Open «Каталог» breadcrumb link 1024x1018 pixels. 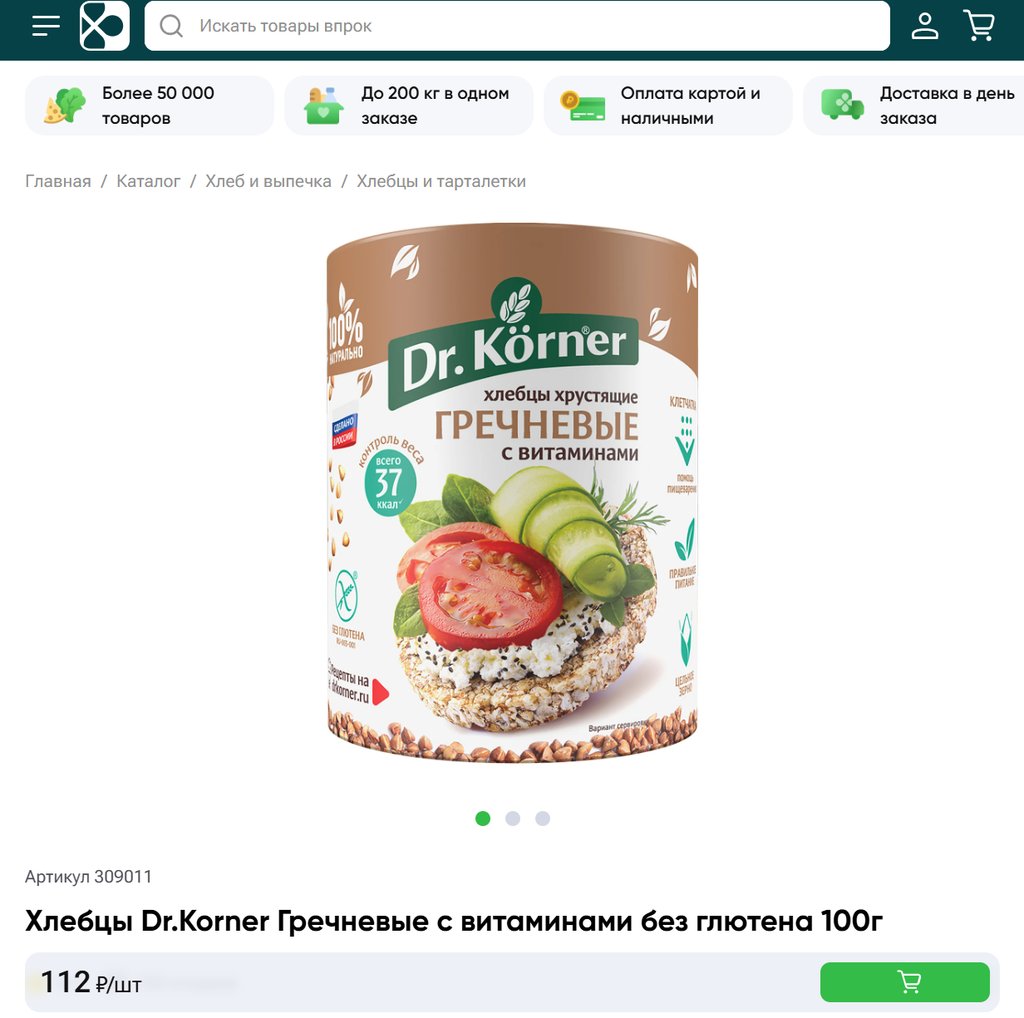point(148,181)
